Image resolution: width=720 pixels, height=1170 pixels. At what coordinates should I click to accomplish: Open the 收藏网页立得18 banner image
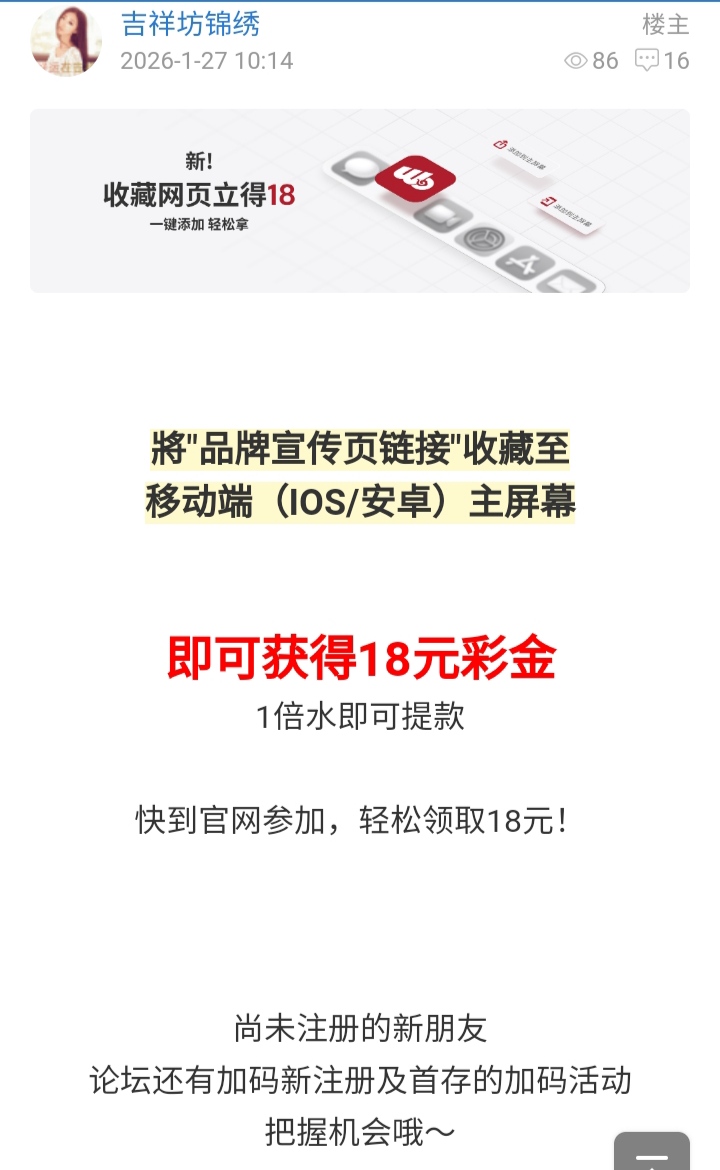point(360,201)
